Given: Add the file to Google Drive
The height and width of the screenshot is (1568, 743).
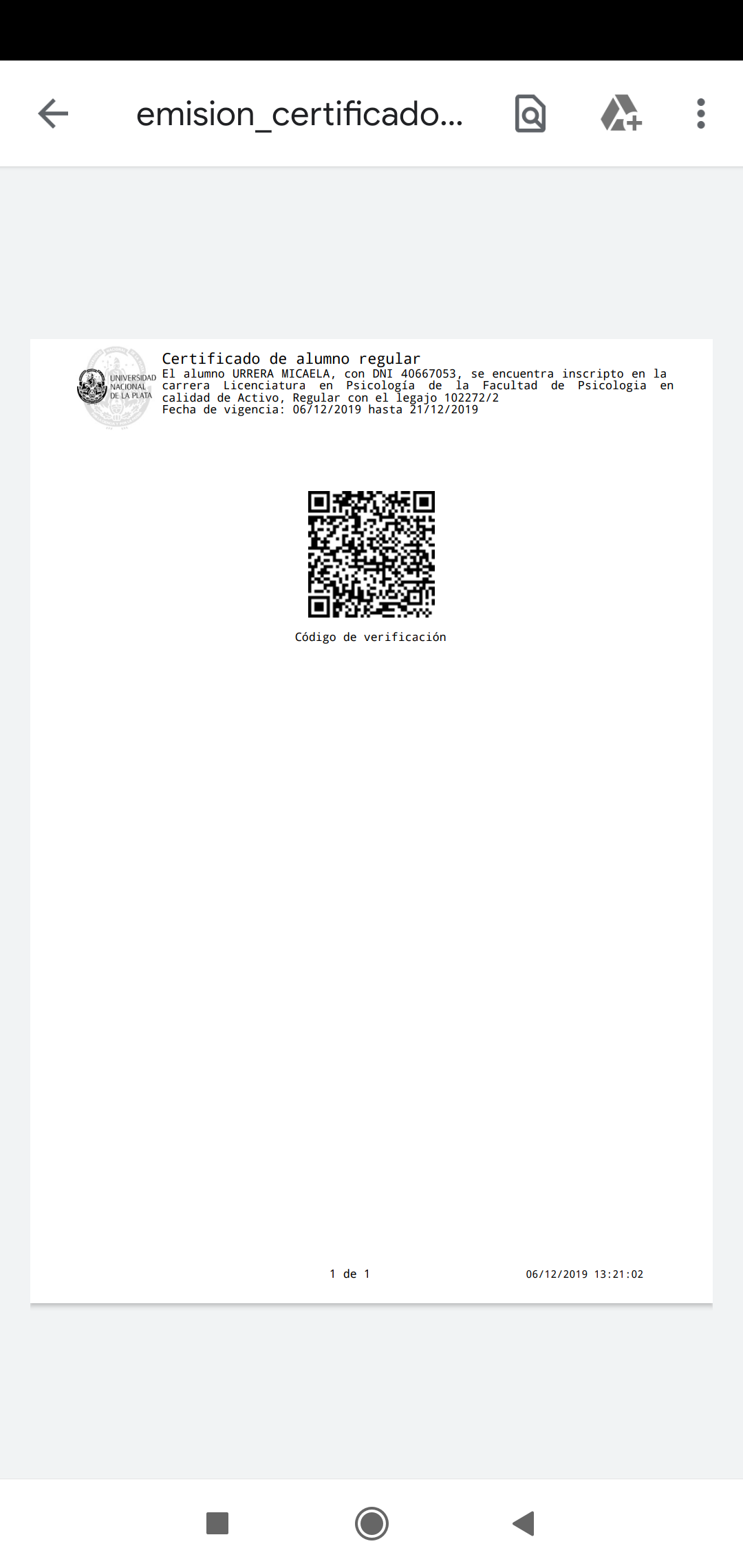Looking at the screenshot, I should click(x=621, y=113).
